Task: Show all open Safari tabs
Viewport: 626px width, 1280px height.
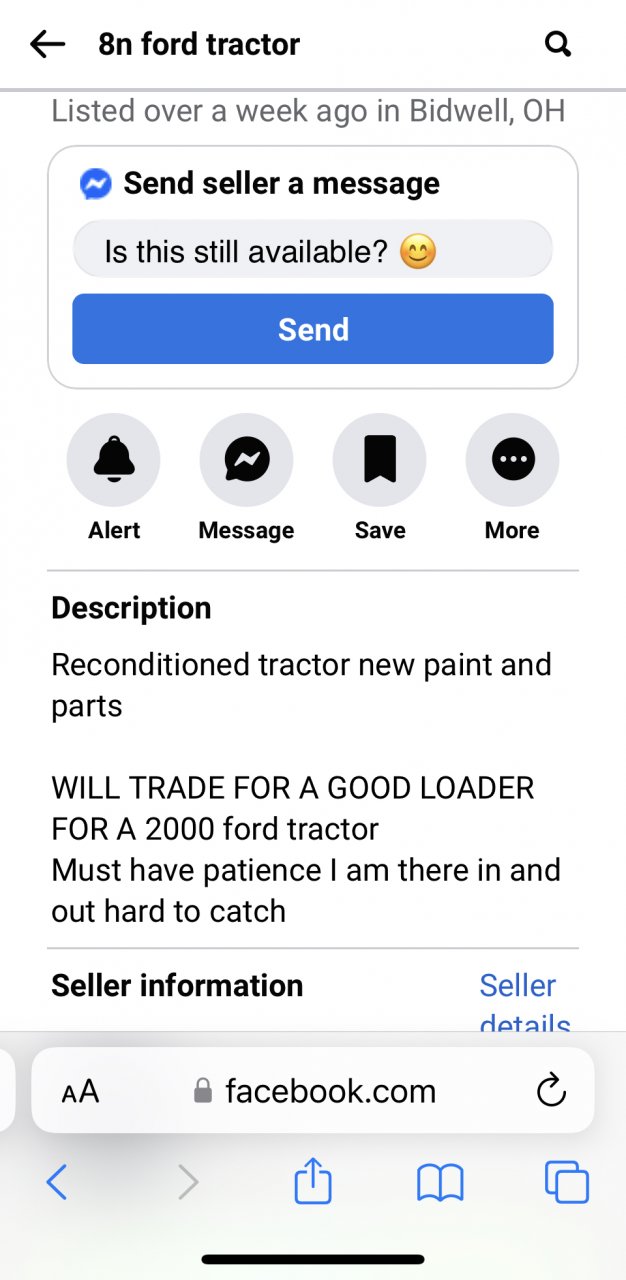Action: tap(566, 1182)
